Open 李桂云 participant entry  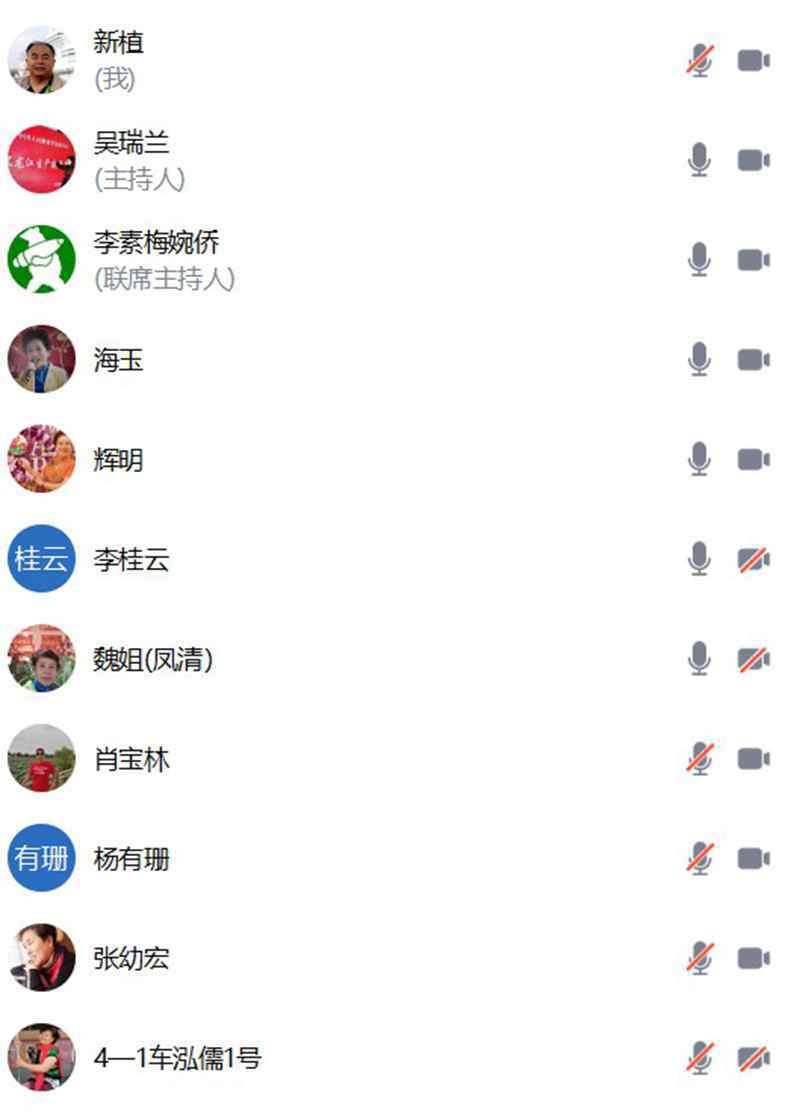(131, 560)
